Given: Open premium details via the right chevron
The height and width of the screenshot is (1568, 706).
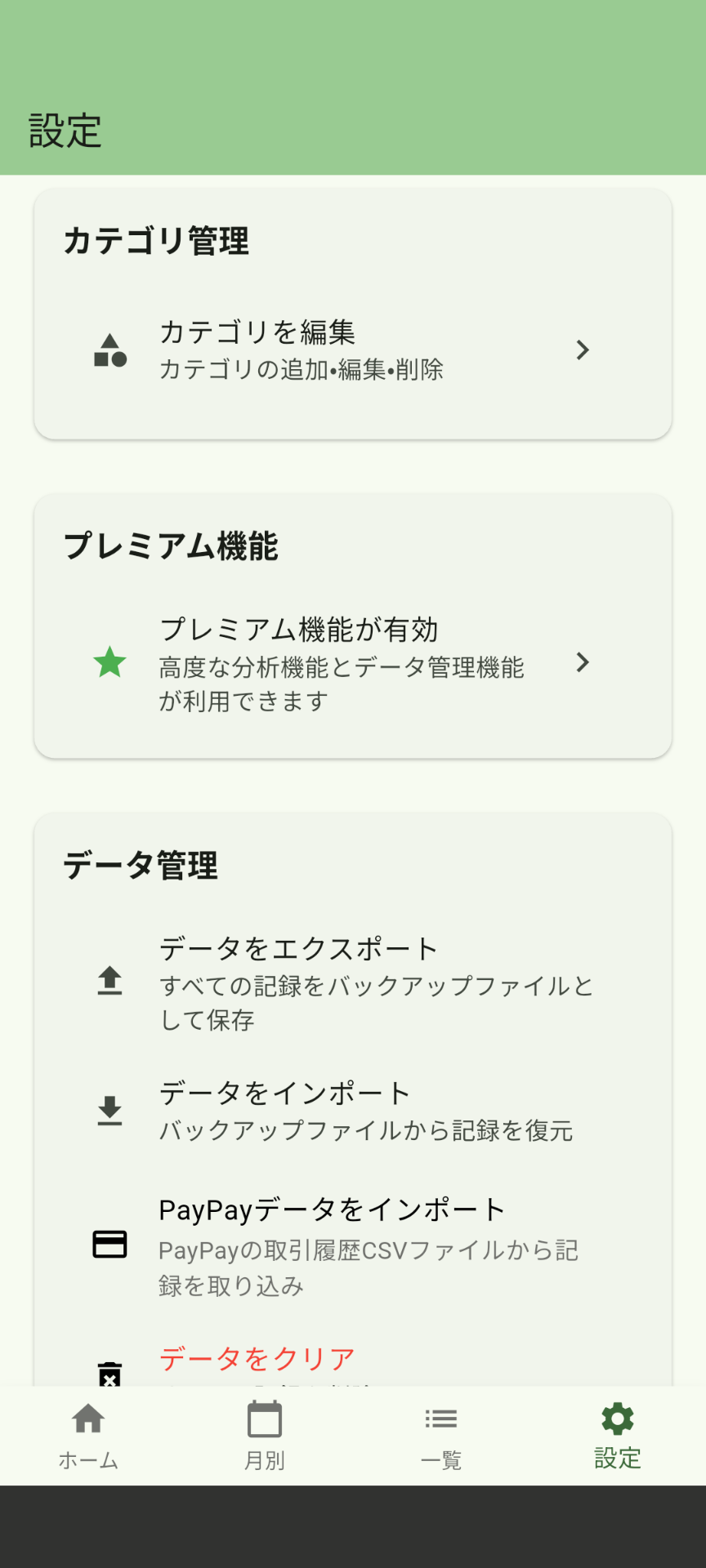Looking at the screenshot, I should click(583, 663).
